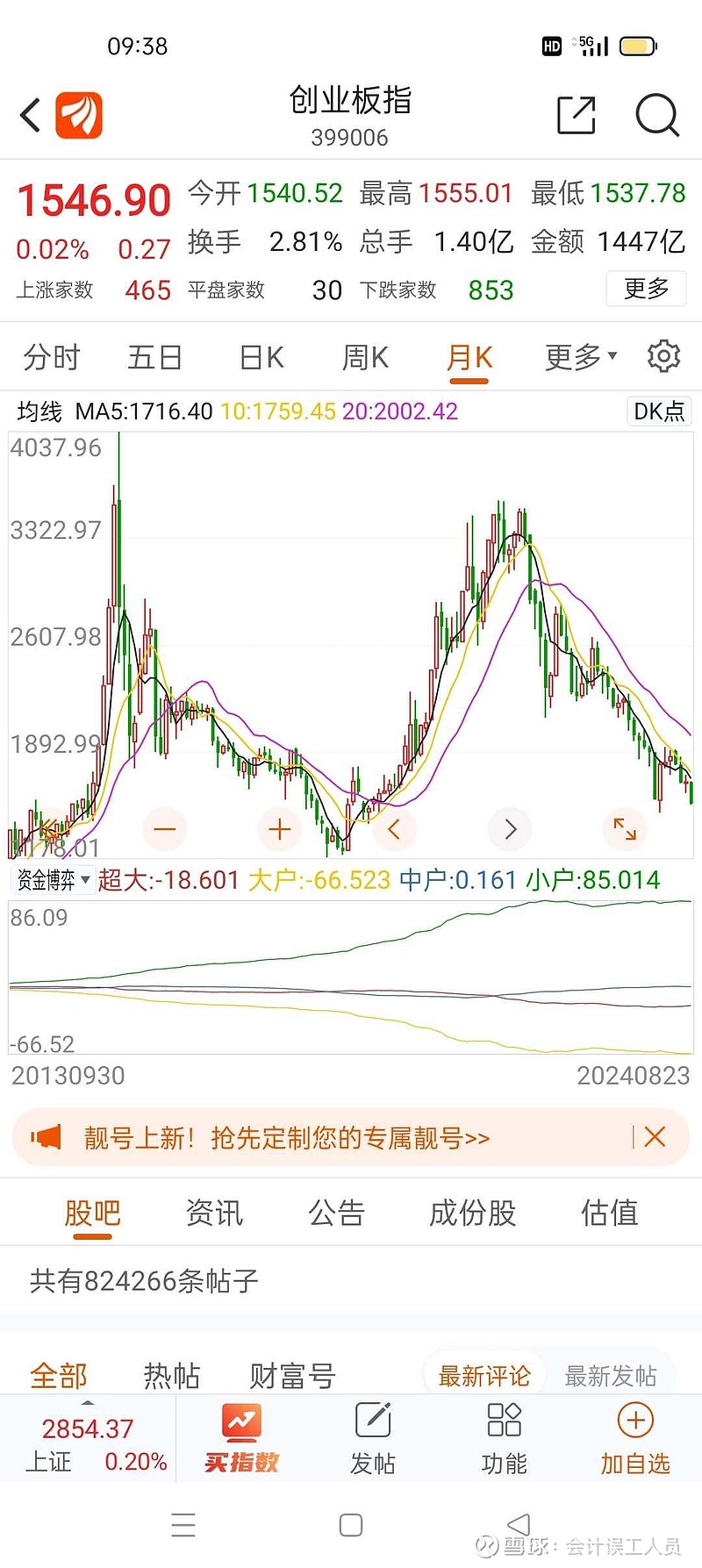
Task: Expand chart to full screen
Action: (x=625, y=828)
